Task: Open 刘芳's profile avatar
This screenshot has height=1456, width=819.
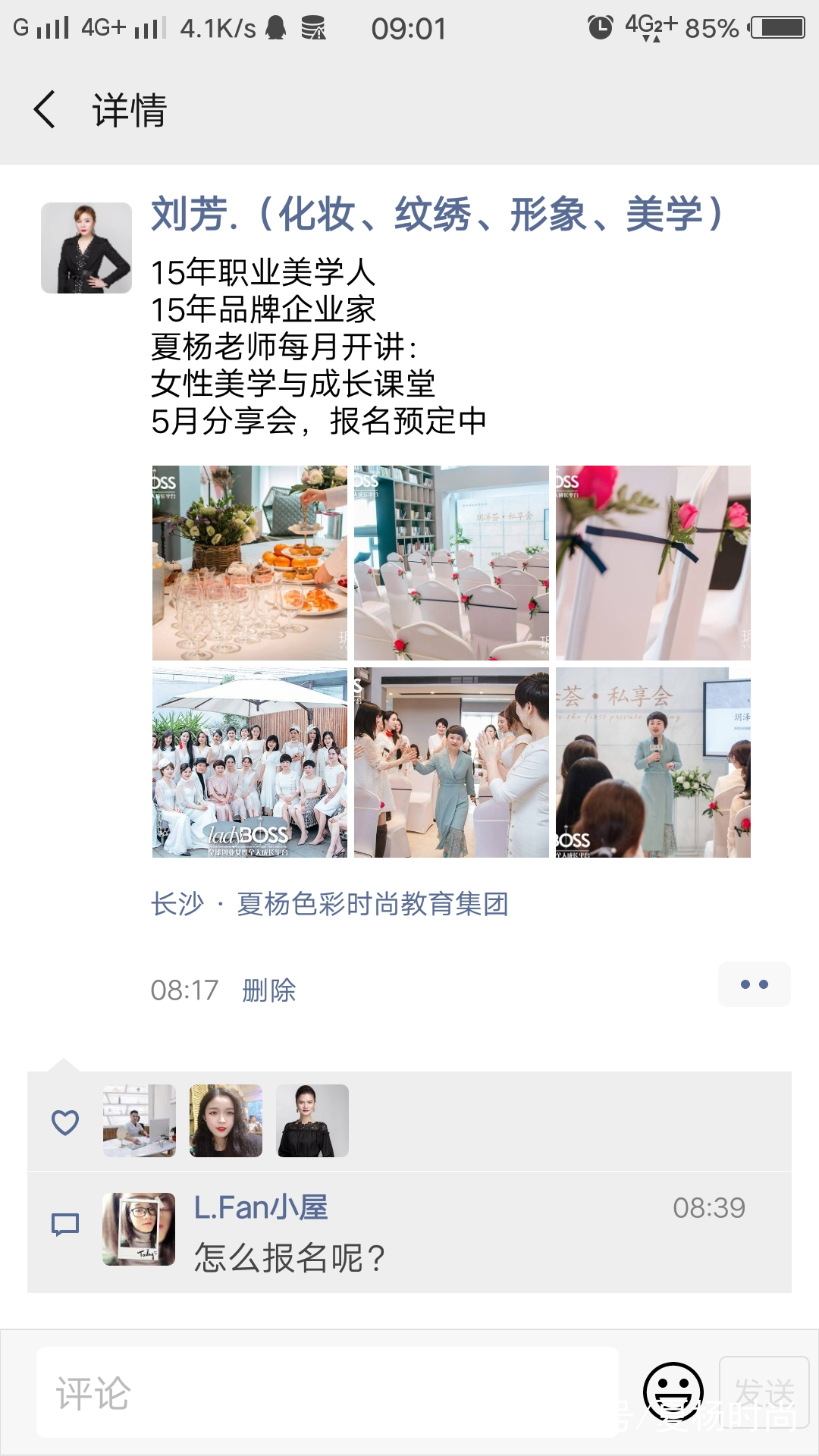Action: click(x=86, y=248)
